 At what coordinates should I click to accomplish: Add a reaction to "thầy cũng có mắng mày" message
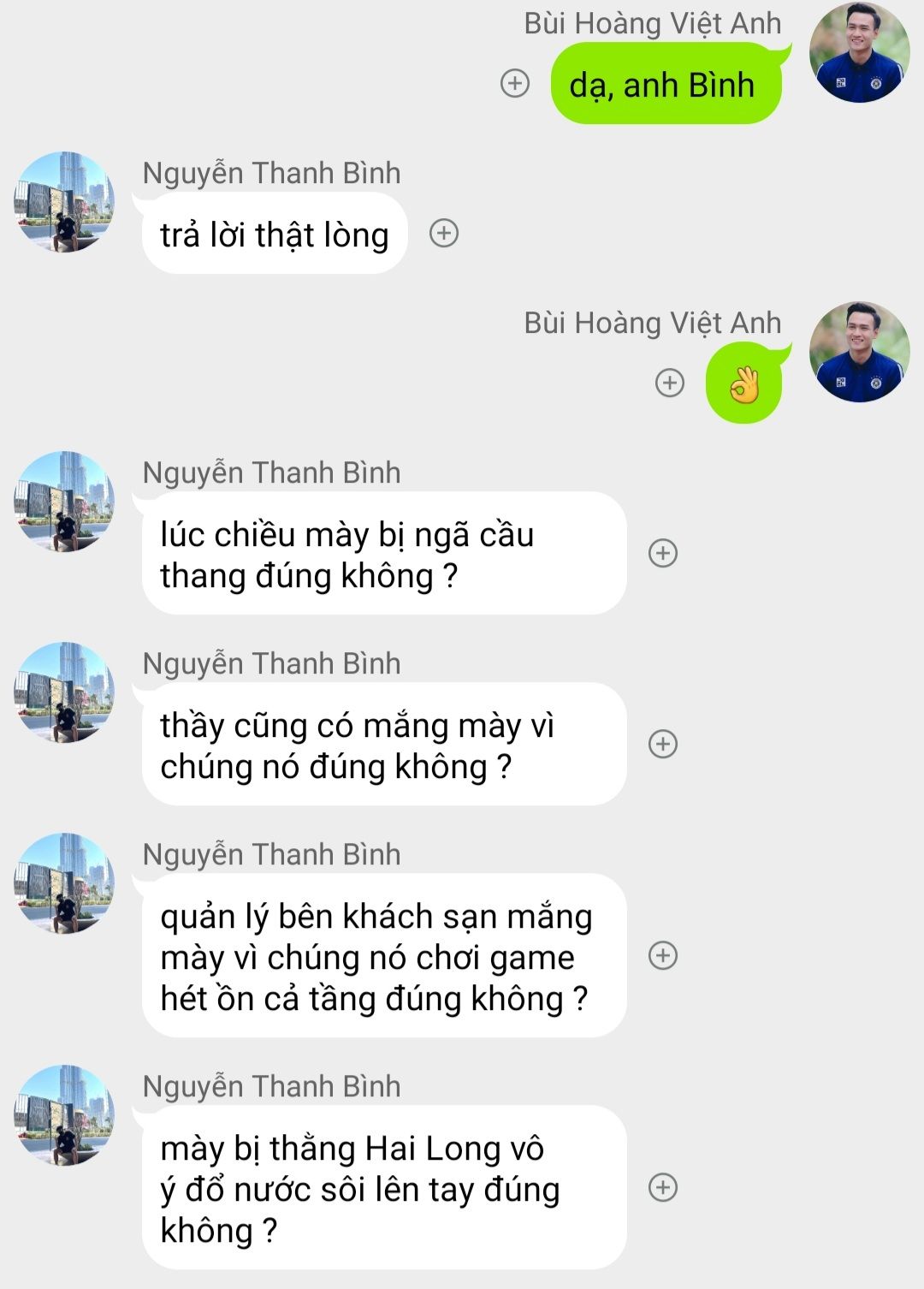(663, 744)
